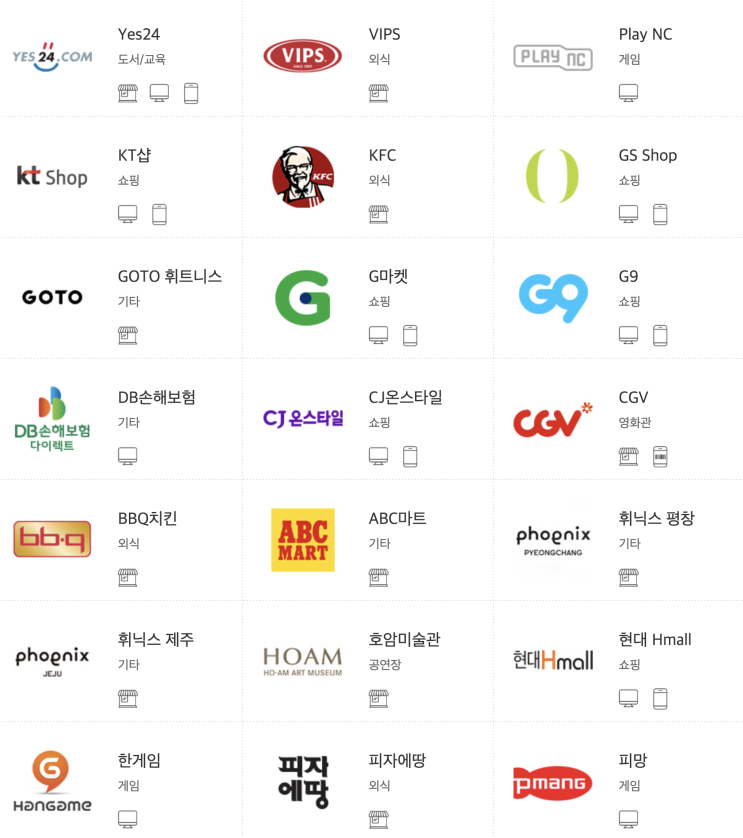The width and height of the screenshot is (743, 838).
Task: Select the VIPS dining partner
Action: (368, 58)
